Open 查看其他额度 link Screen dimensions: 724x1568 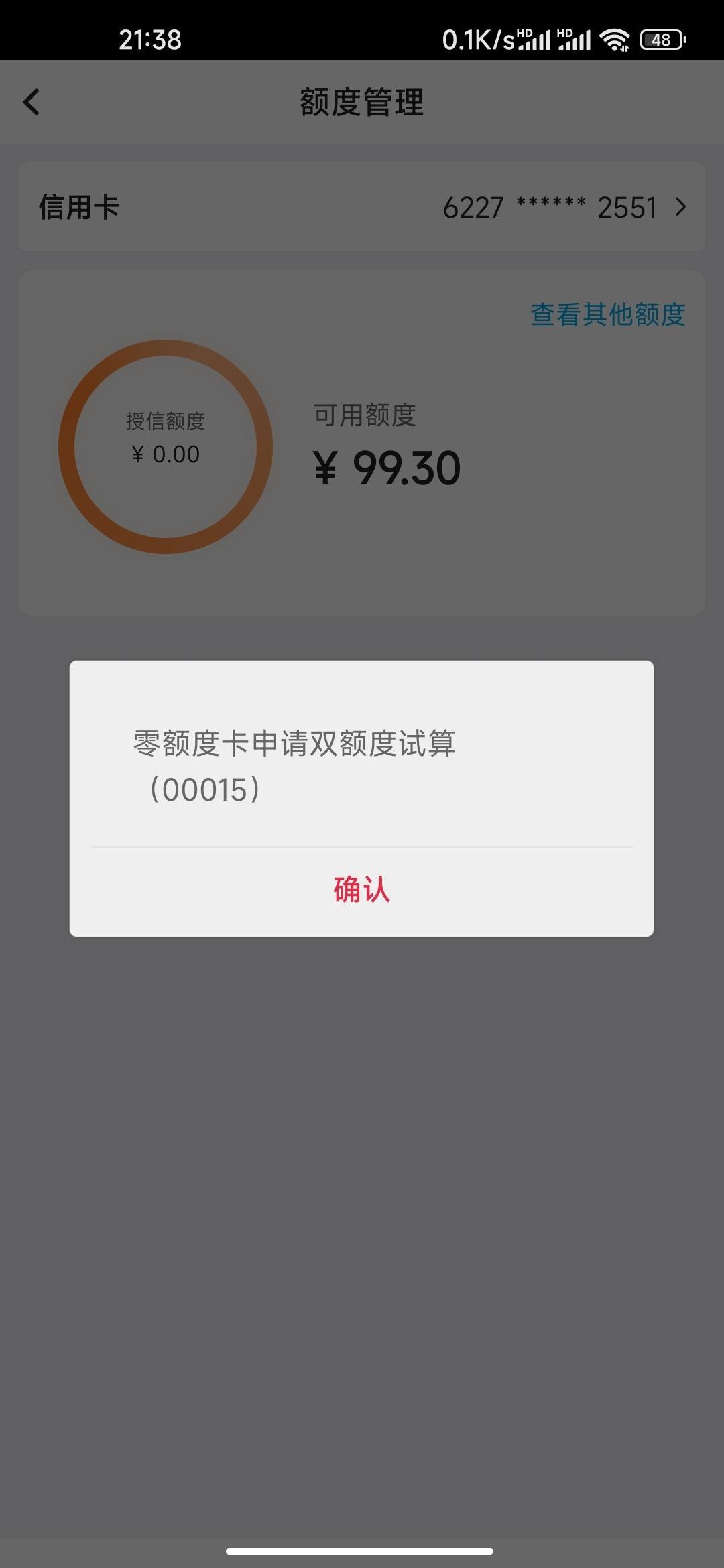(607, 314)
